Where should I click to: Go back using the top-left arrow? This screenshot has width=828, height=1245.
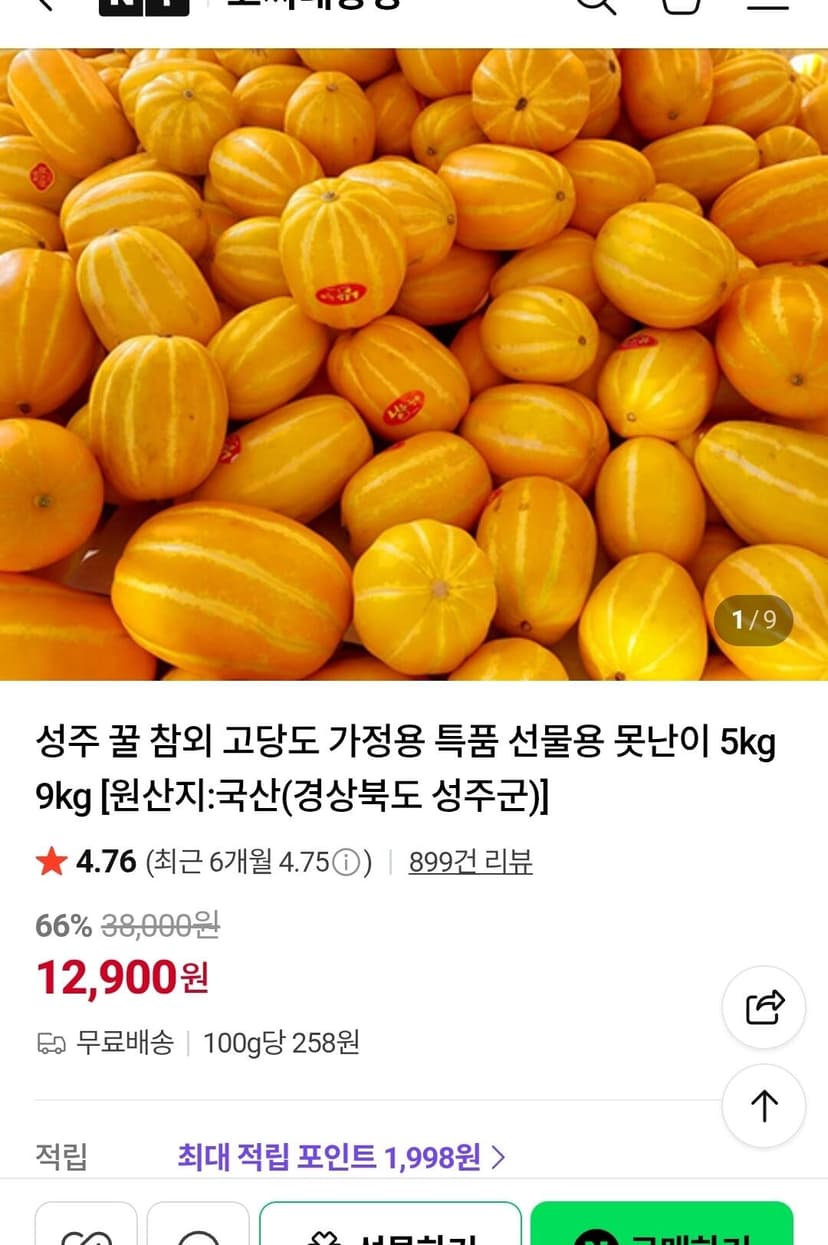coord(45,4)
